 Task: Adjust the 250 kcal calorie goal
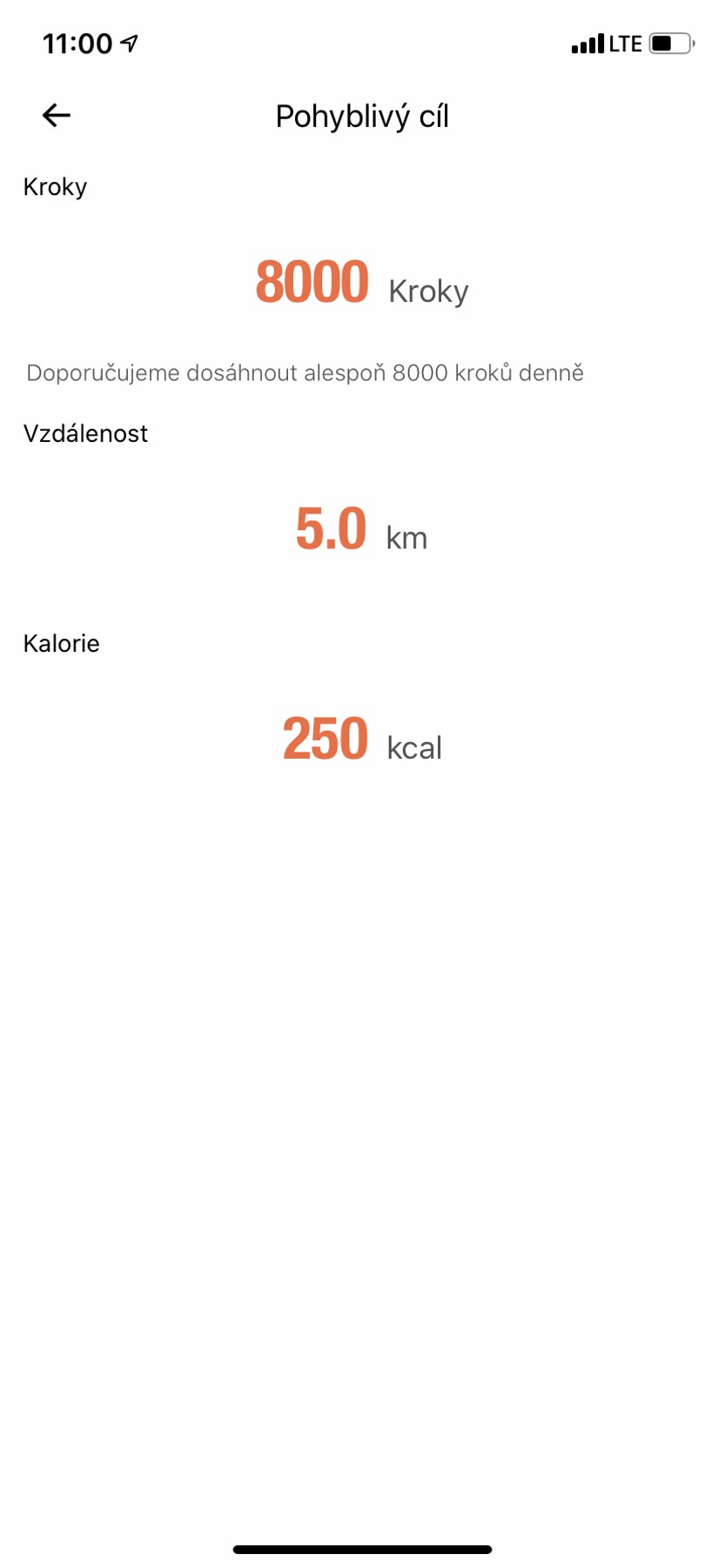(x=326, y=740)
